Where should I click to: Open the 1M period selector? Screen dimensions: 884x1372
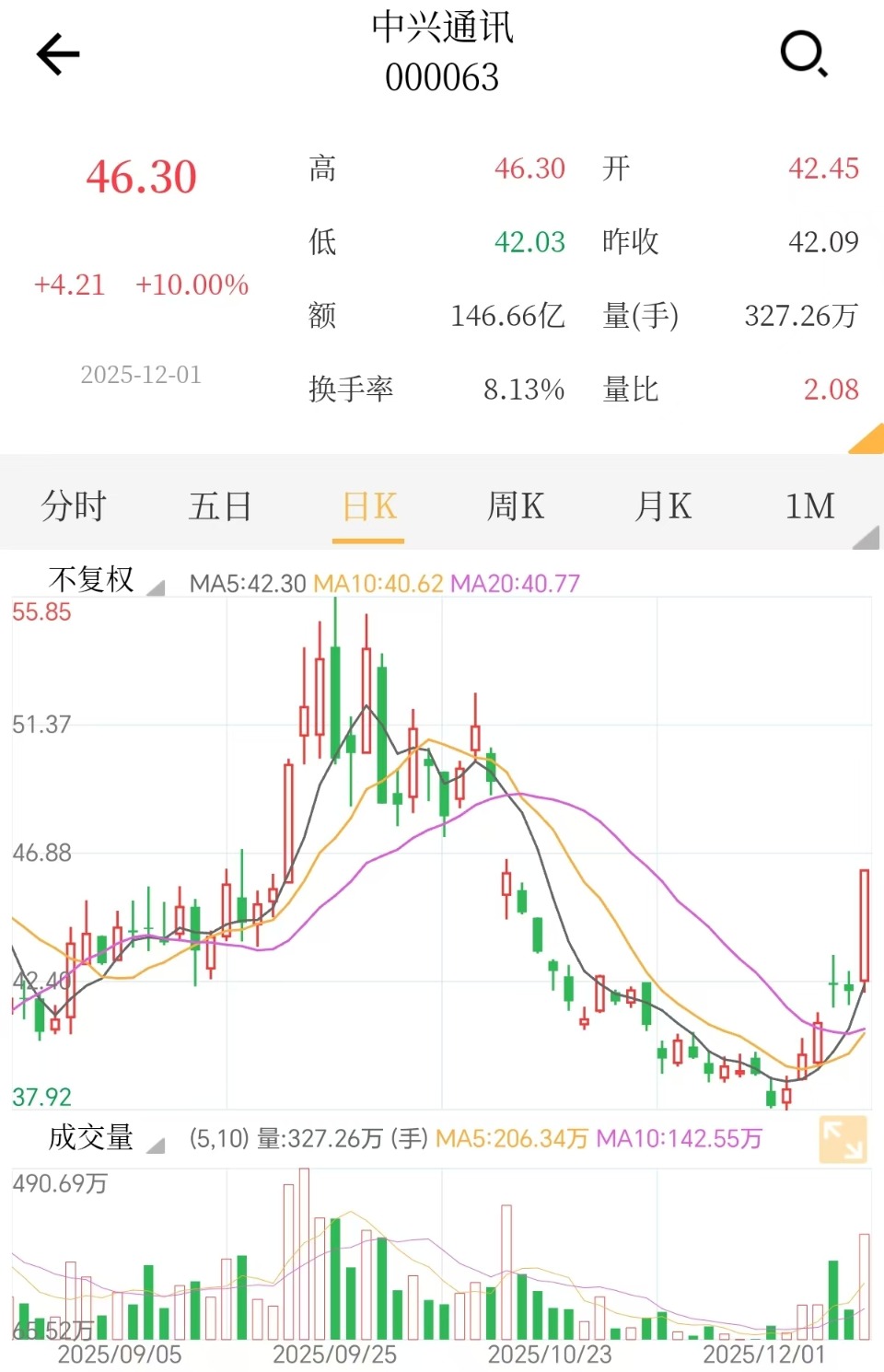pos(810,506)
